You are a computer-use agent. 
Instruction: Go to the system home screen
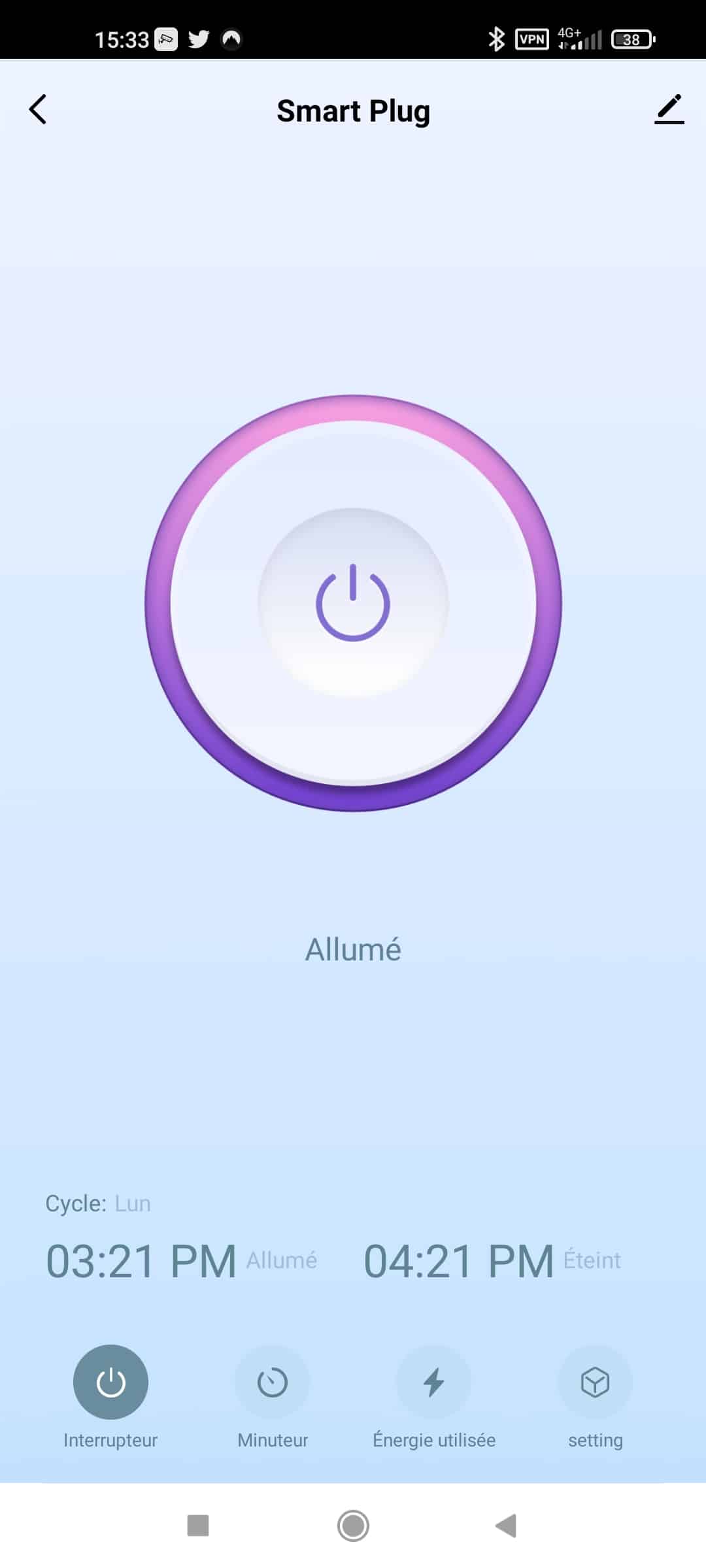[353, 1526]
